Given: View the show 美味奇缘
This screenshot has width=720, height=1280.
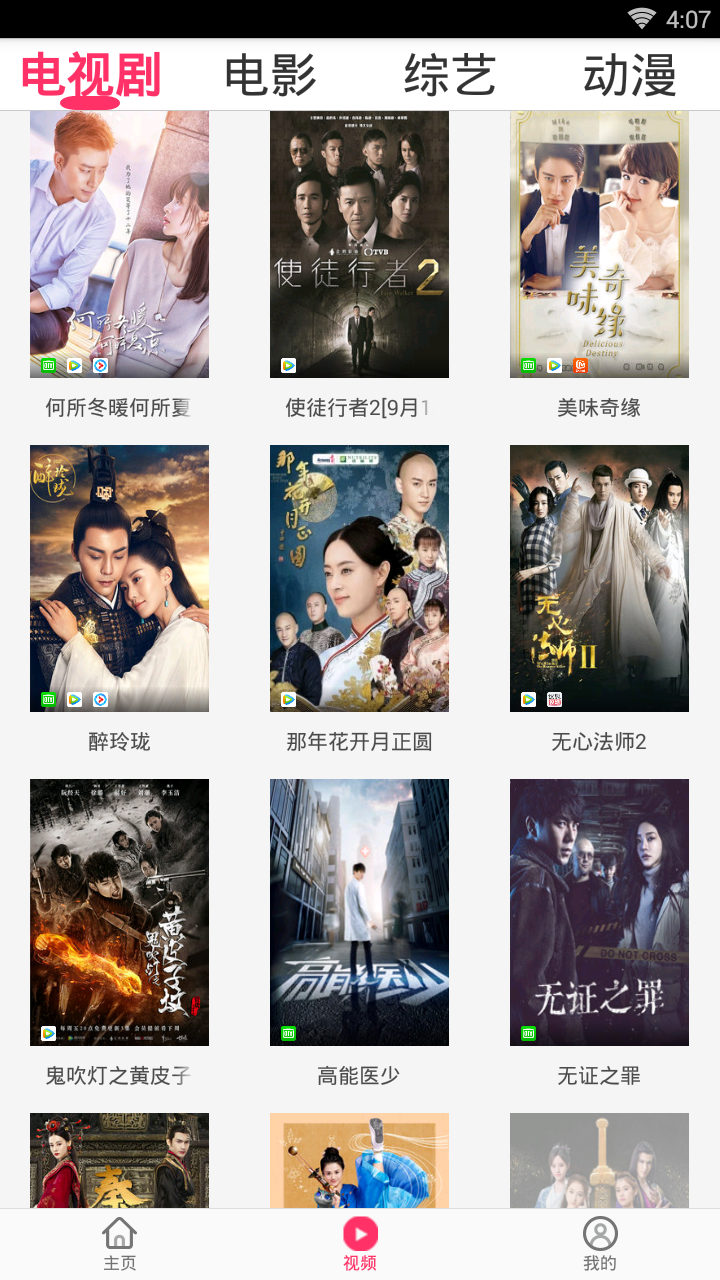Looking at the screenshot, I should (599, 244).
